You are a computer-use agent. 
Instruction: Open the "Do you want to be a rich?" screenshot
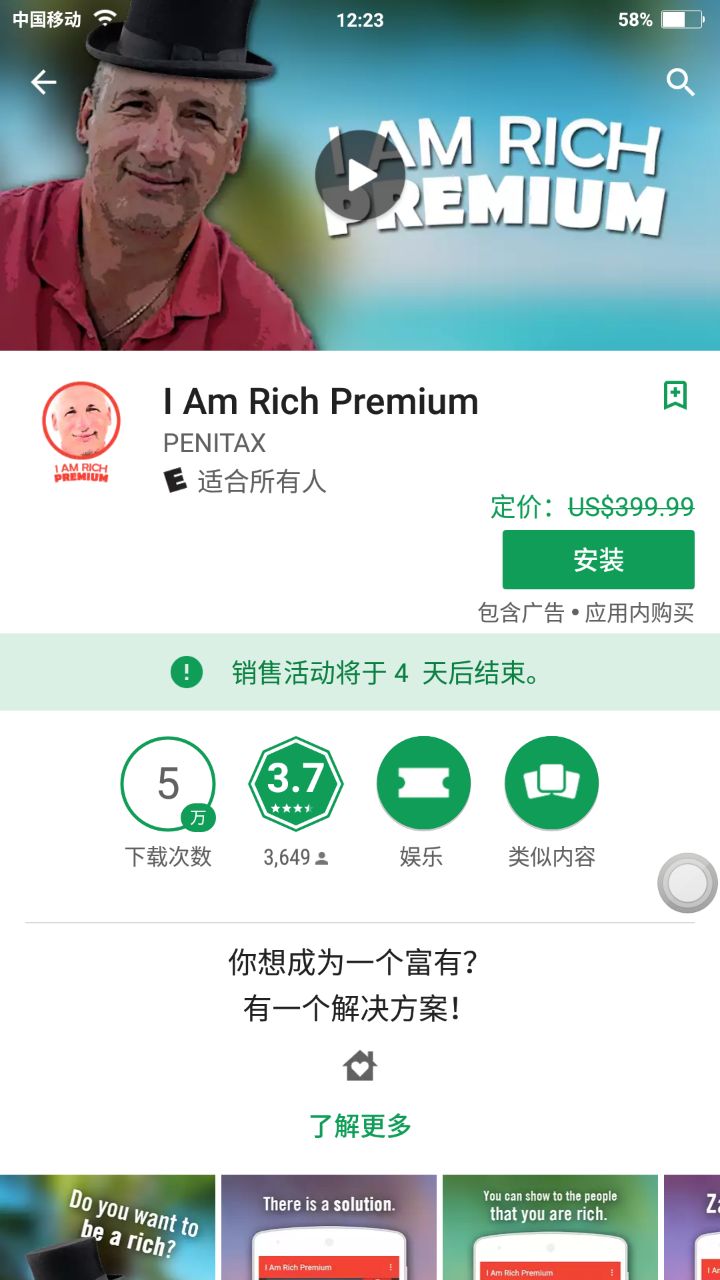107,1228
